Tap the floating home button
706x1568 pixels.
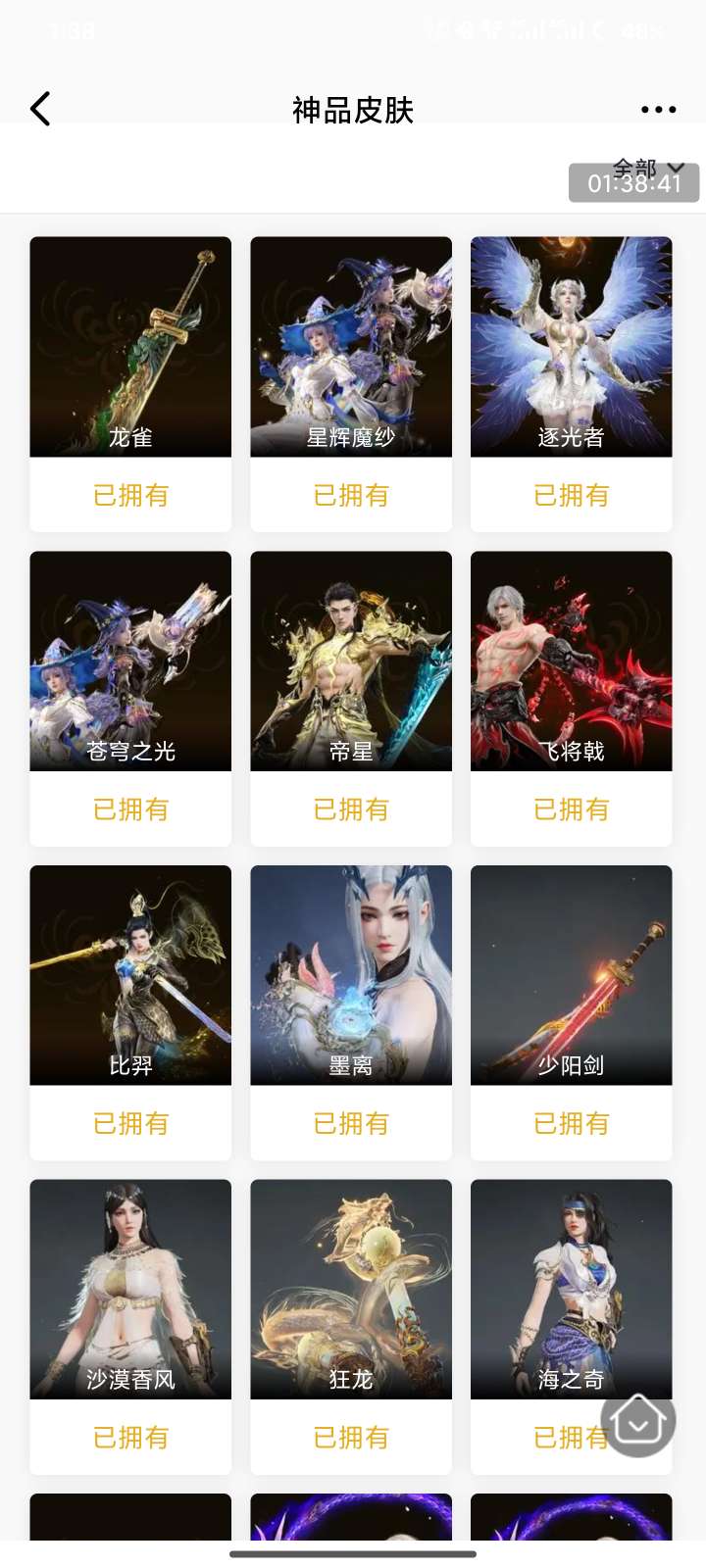(638, 1423)
